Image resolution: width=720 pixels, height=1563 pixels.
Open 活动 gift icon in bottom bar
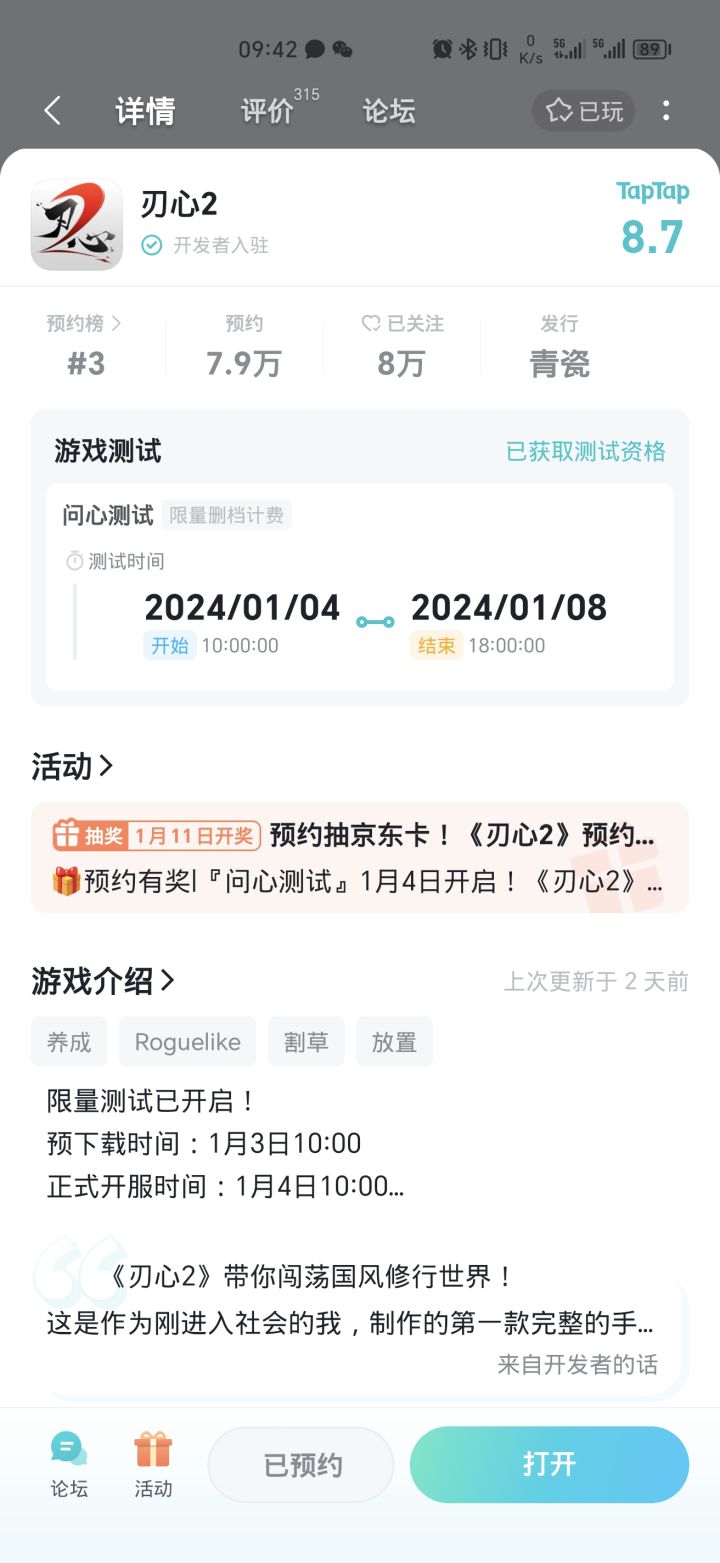(x=153, y=1464)
